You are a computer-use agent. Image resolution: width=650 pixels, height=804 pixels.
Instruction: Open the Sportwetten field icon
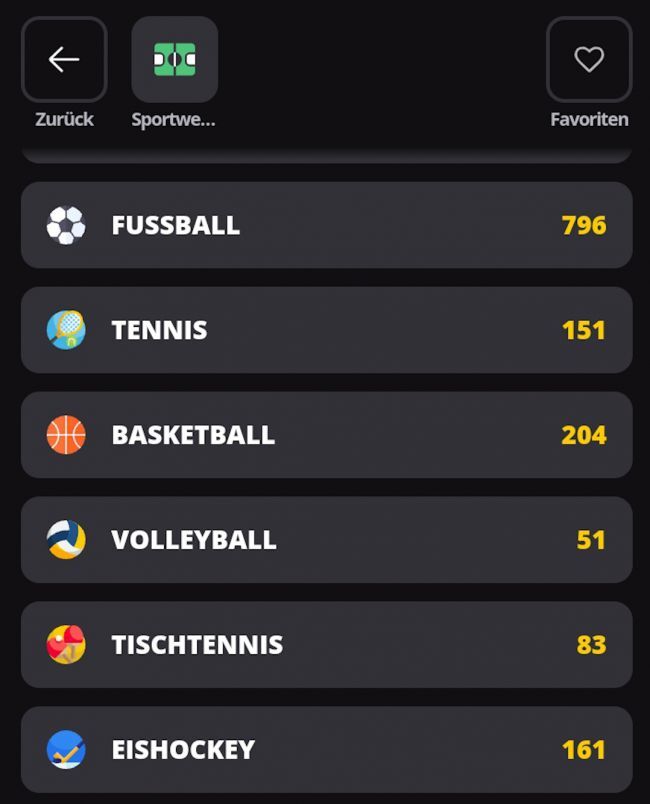(174, 60)
